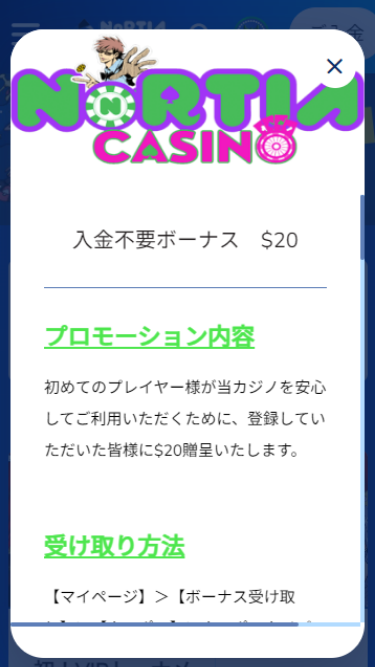Close the no-deposit bonus popup

pyautogui.click(x=335, y=66)
